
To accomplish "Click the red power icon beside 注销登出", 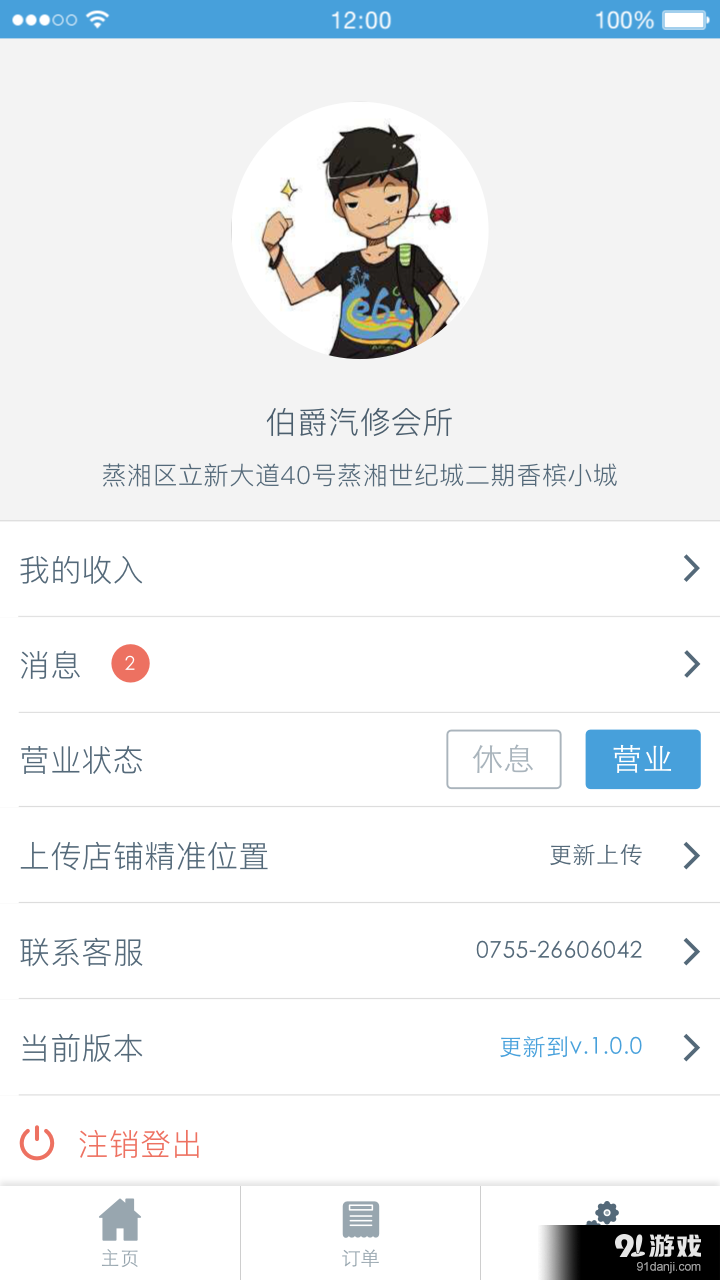I will click(36, 1143).
